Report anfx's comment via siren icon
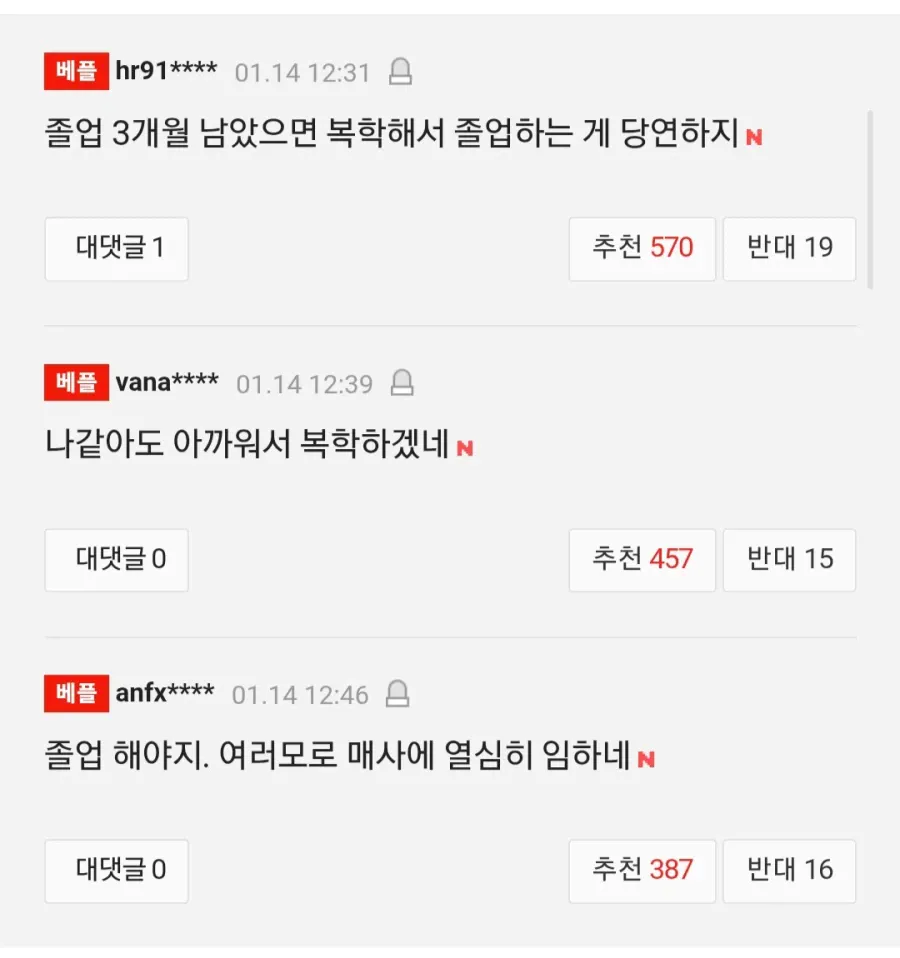This screenshot has height=958, width=900. pyautogui.click(x=398, y=694)
